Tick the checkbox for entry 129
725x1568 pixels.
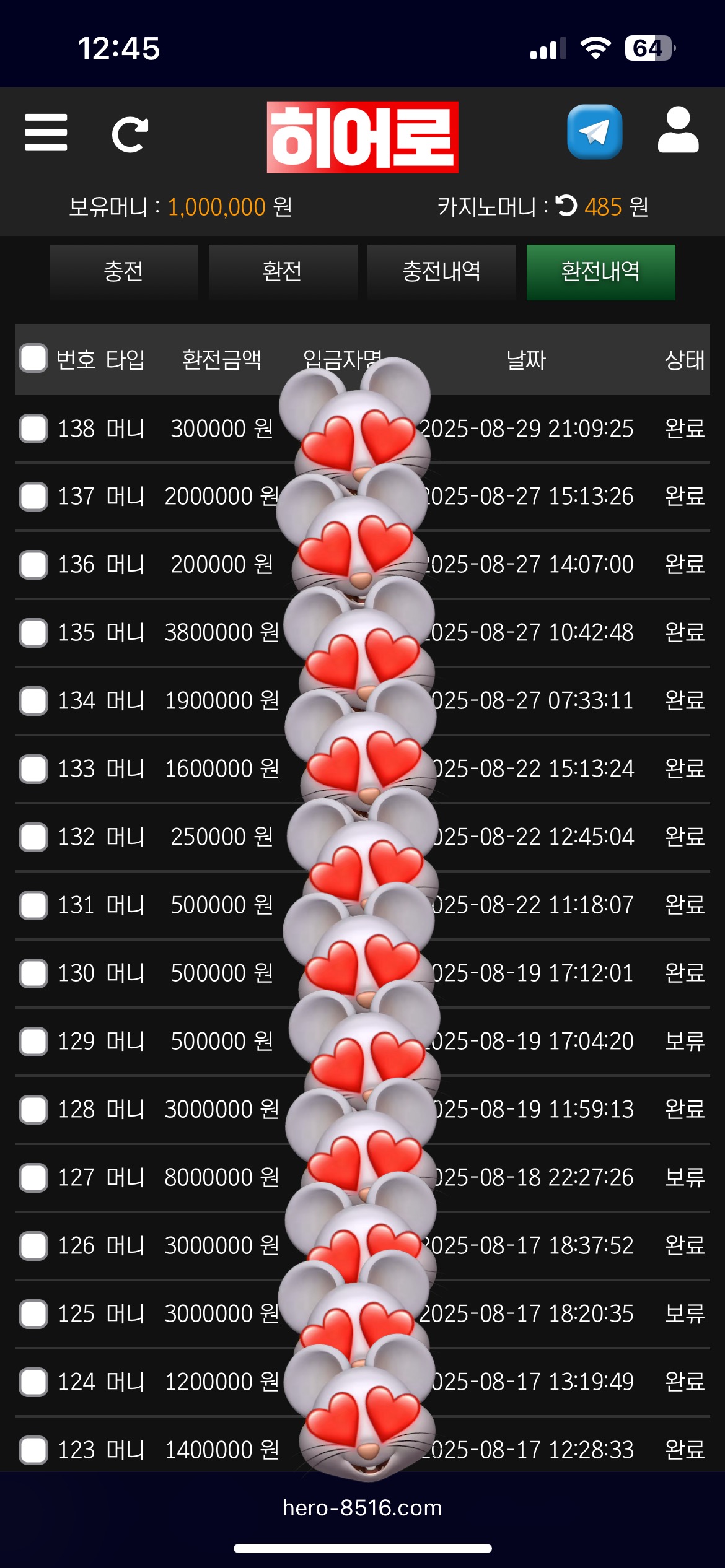[x=33, y=1042]
